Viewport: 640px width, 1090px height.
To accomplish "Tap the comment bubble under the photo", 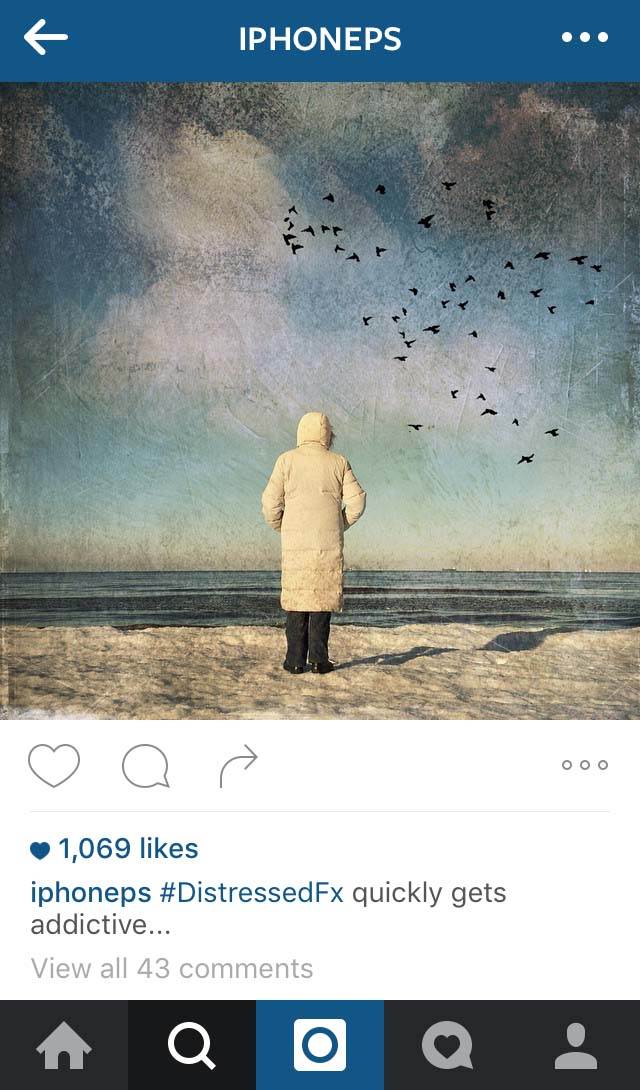I will tap(145, 766).
